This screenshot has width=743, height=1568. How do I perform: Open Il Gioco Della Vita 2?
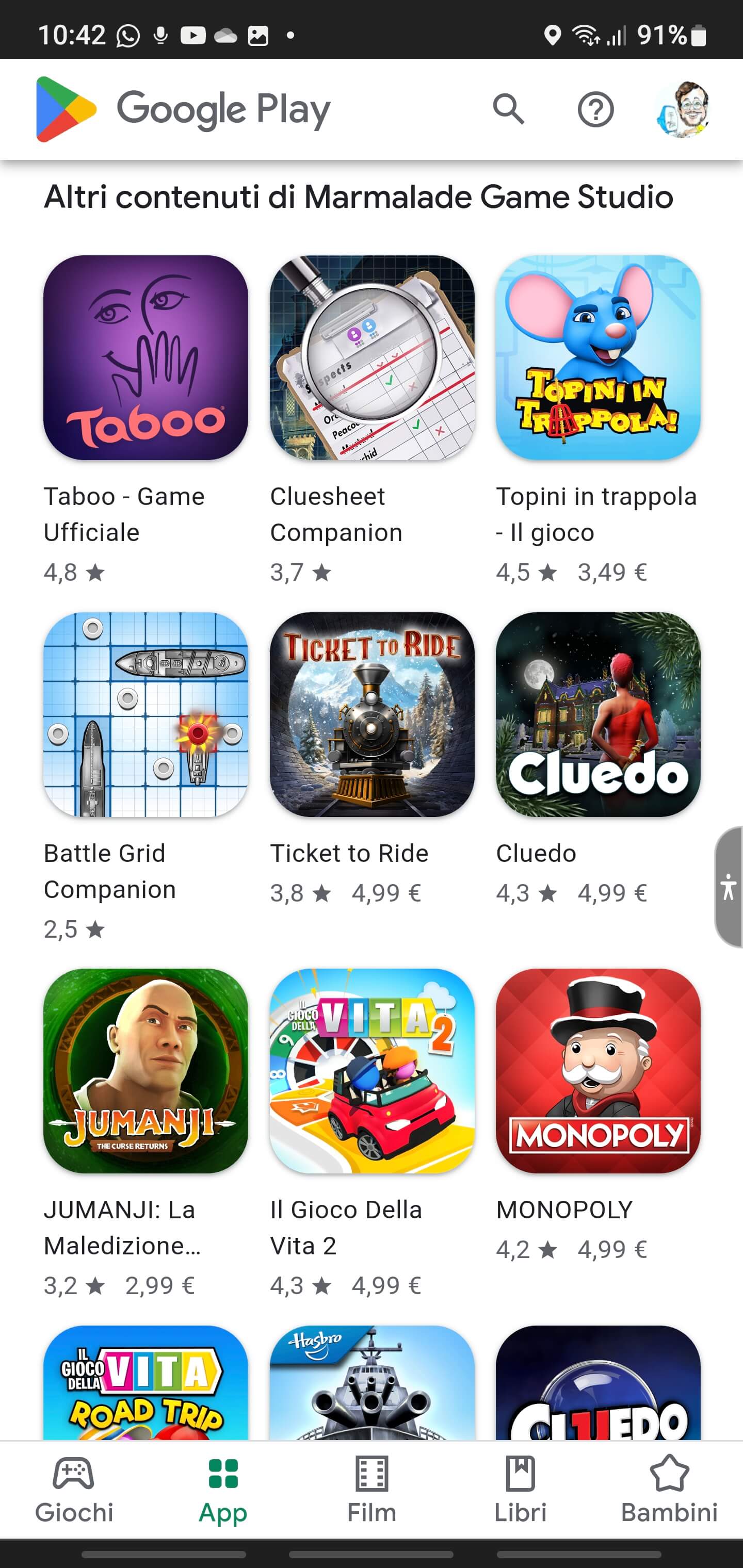tap(372, 1071)
